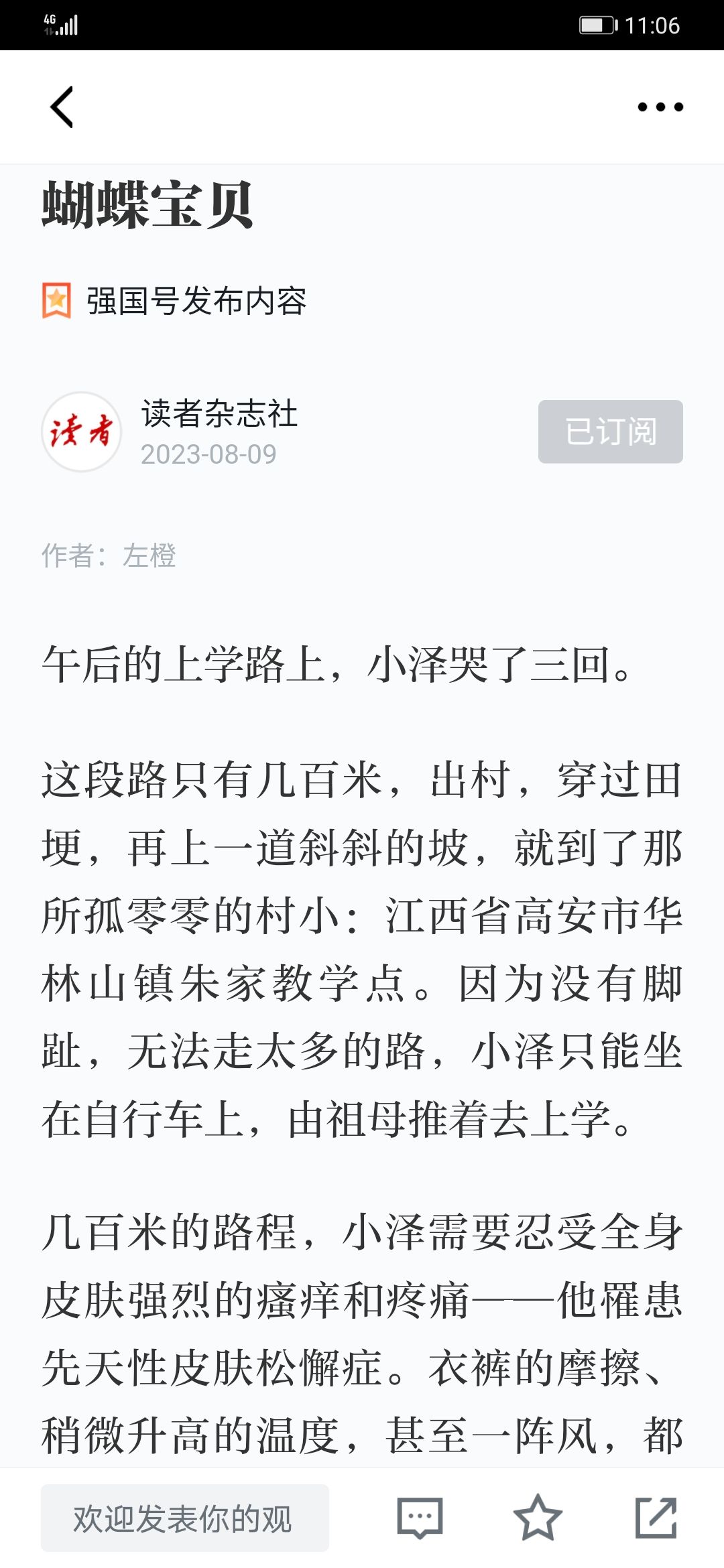Tap the 已订阅 subscription button
Screen dimensions: 724x1568
(610, 432)
